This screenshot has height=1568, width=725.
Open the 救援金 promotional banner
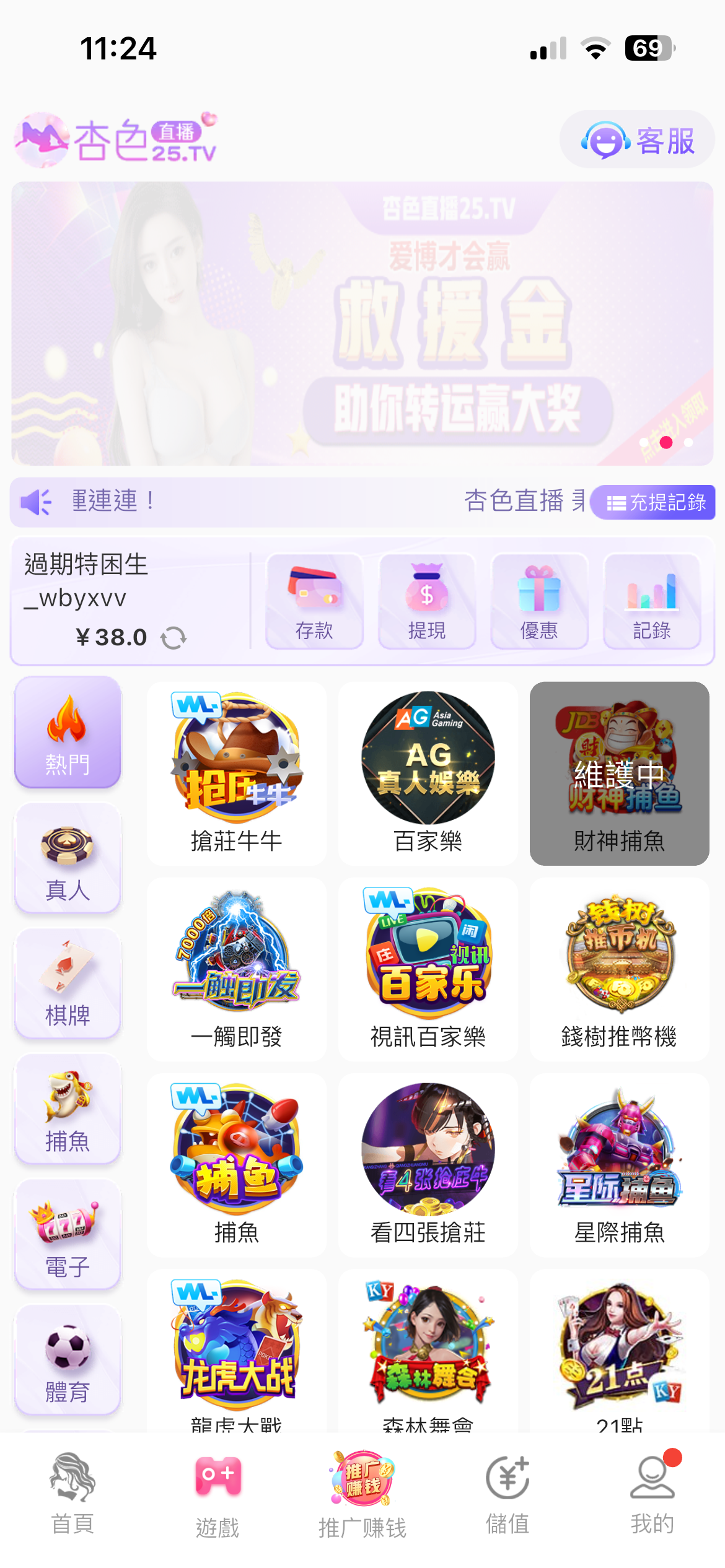[362, 323]
